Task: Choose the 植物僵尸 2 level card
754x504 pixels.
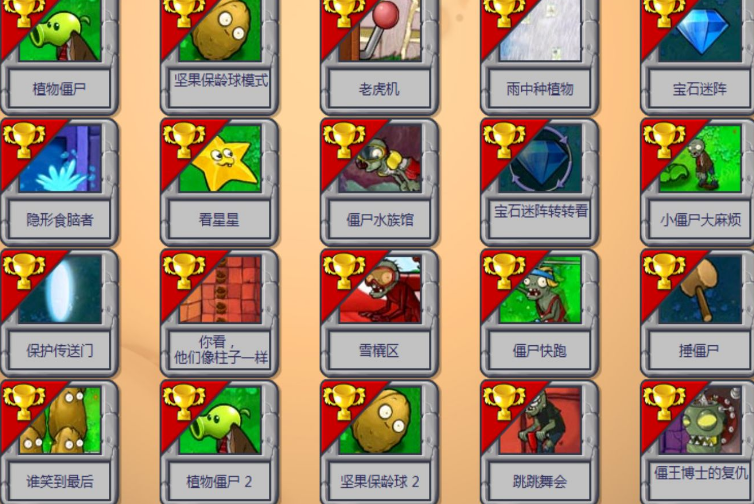Action: 220,440
